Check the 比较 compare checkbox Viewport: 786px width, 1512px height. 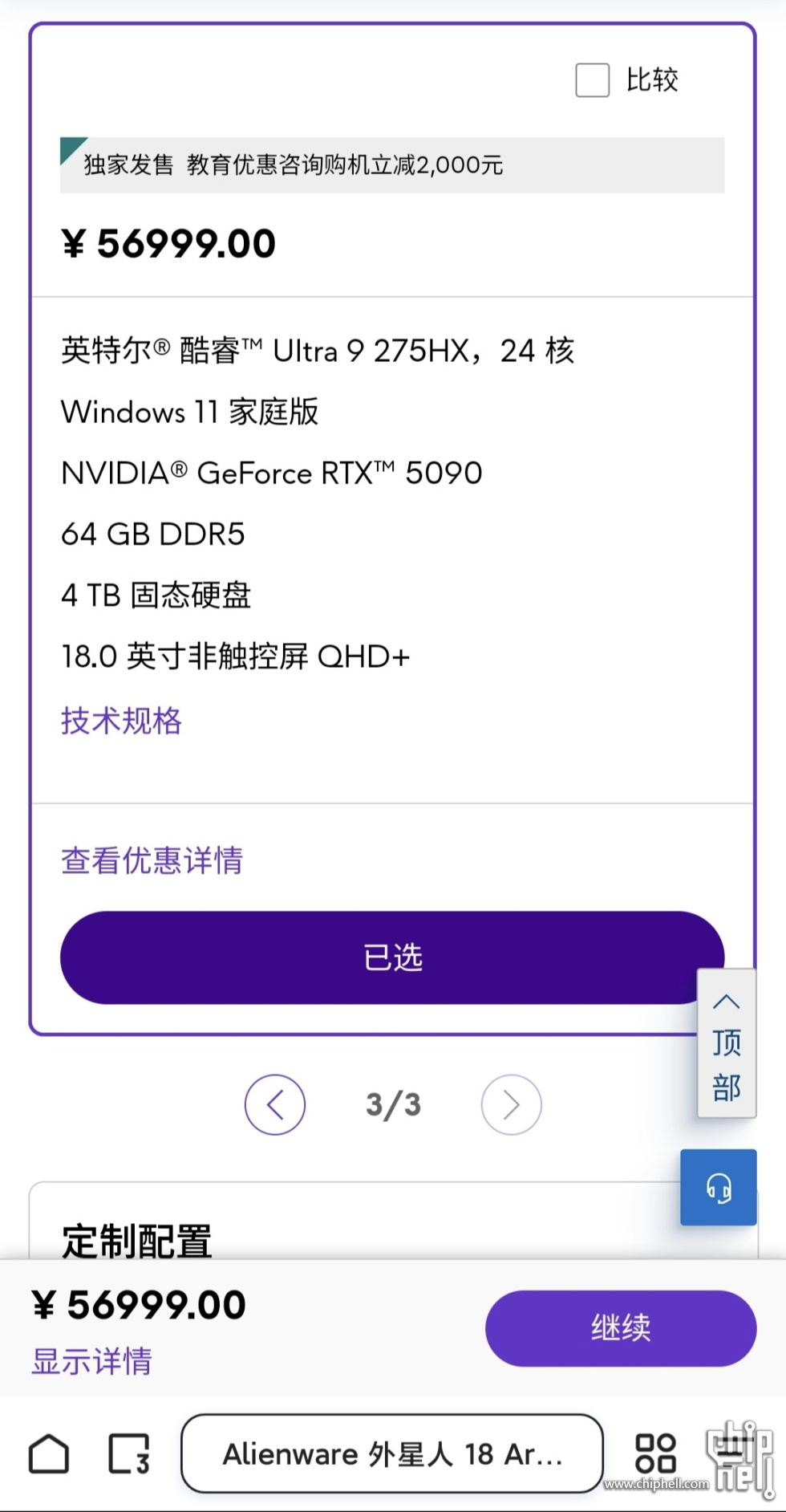point(593,80)
